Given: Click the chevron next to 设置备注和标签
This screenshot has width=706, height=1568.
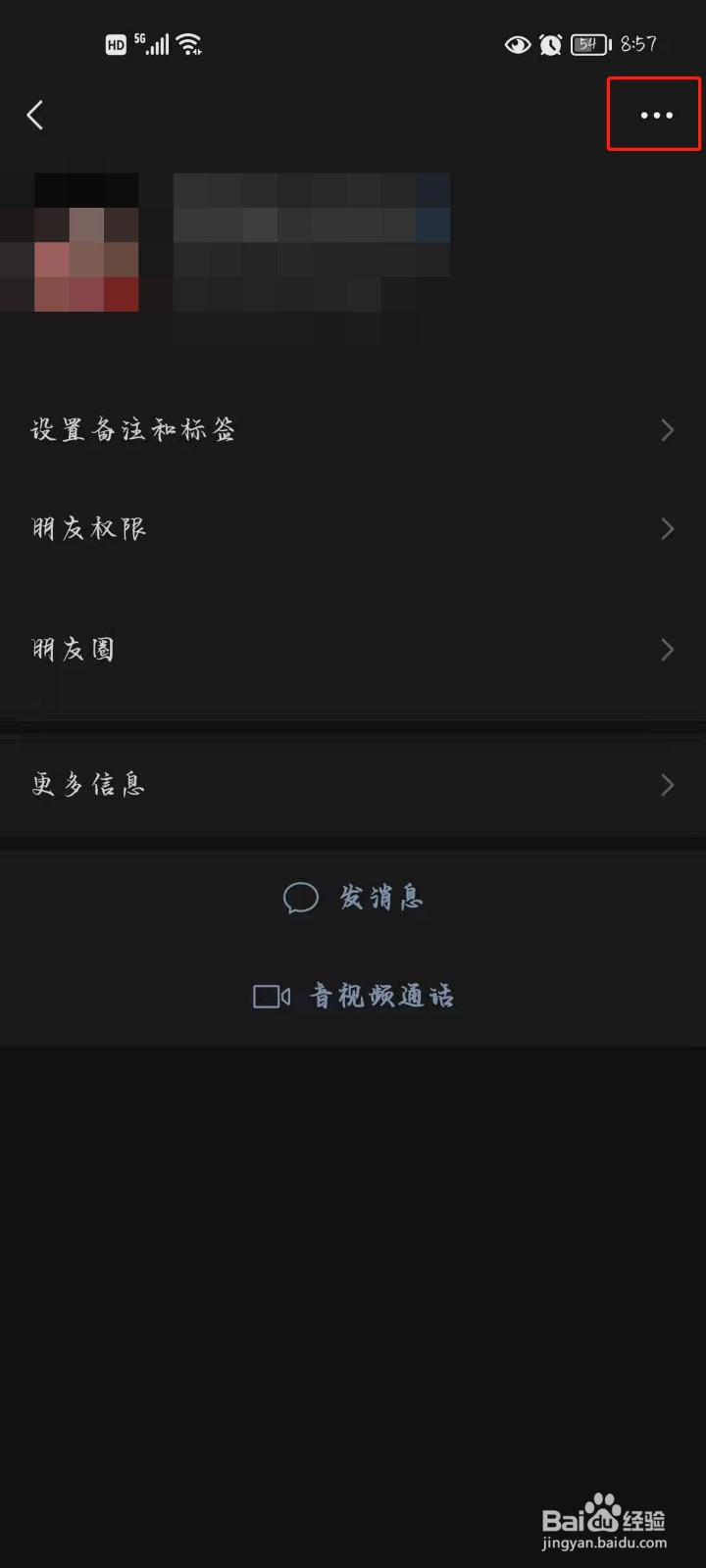Looking at the screenshot, I should click(x=668, y=429).
